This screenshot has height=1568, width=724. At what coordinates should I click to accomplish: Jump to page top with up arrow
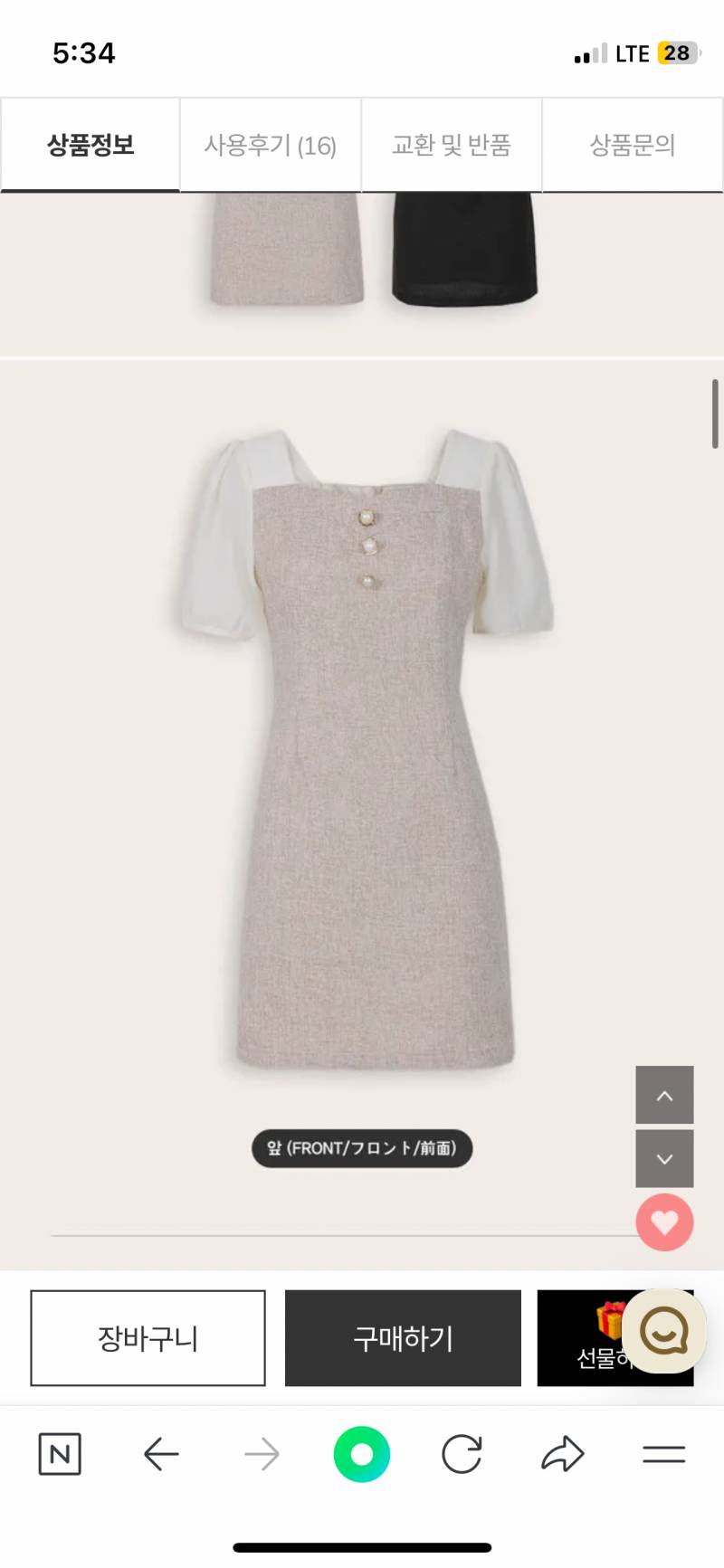click(664, 1095)
